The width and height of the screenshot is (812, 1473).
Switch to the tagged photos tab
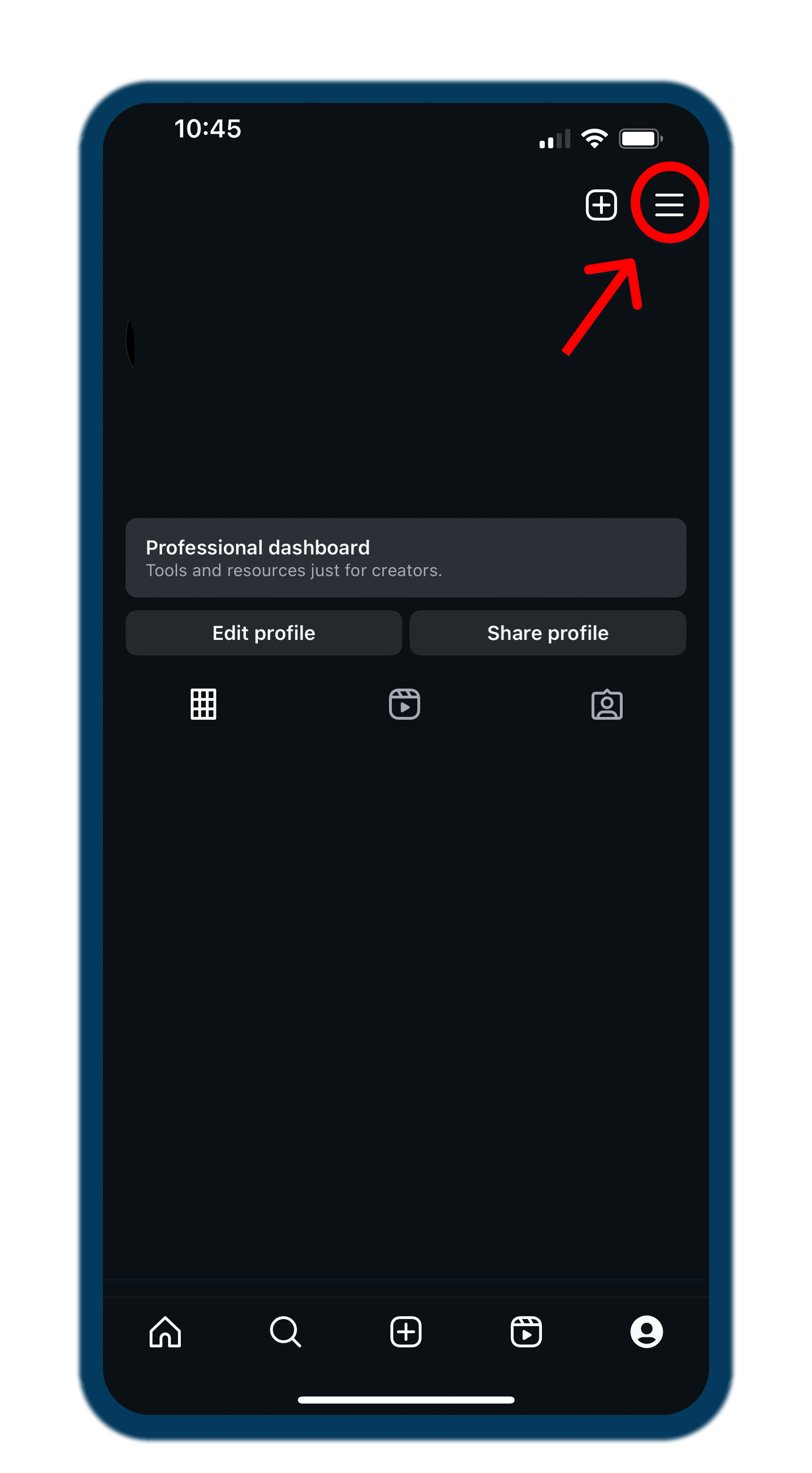(x=606, y=705)
